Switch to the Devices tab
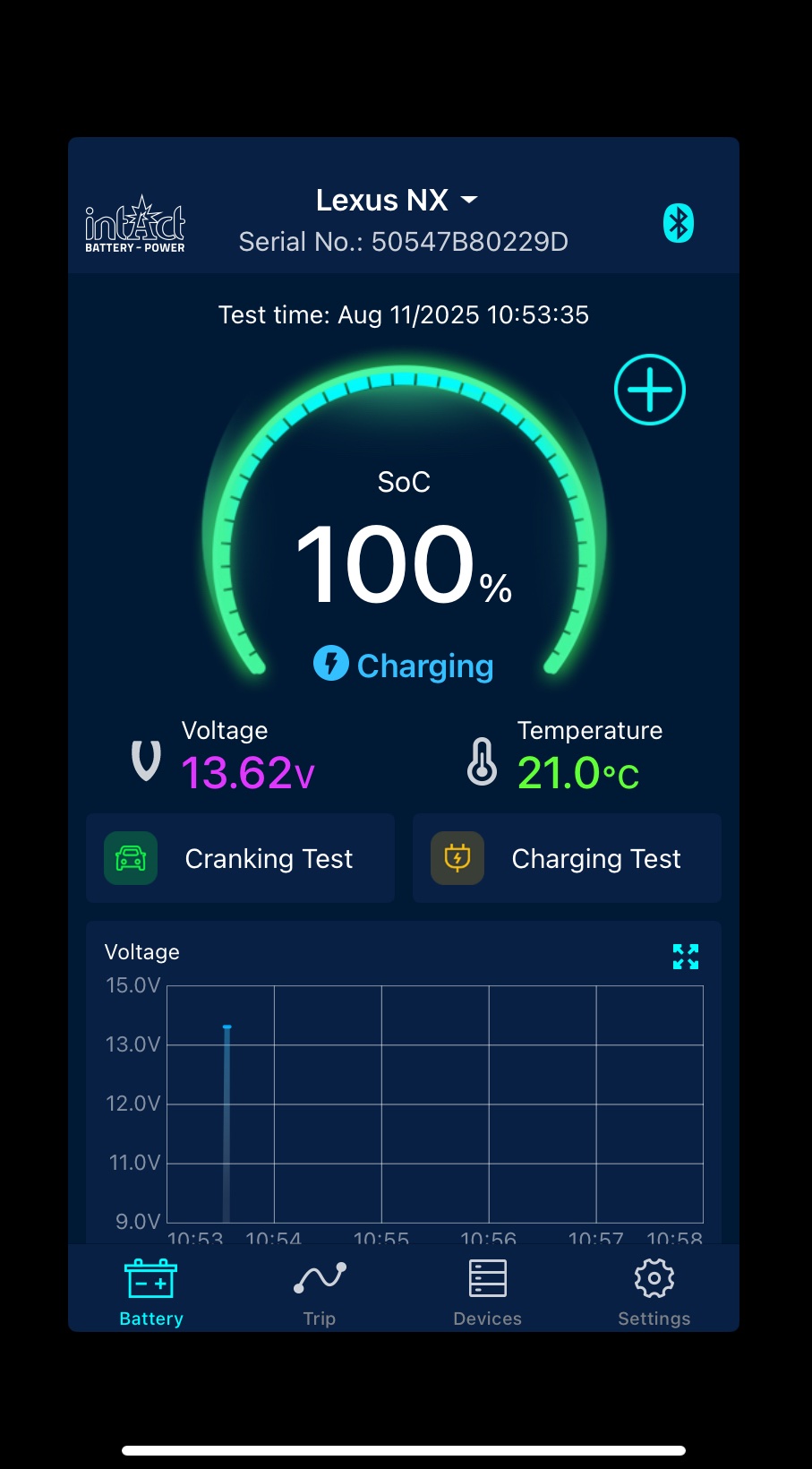This screenshot has height=1469, width=812. tap(487, 1293)
